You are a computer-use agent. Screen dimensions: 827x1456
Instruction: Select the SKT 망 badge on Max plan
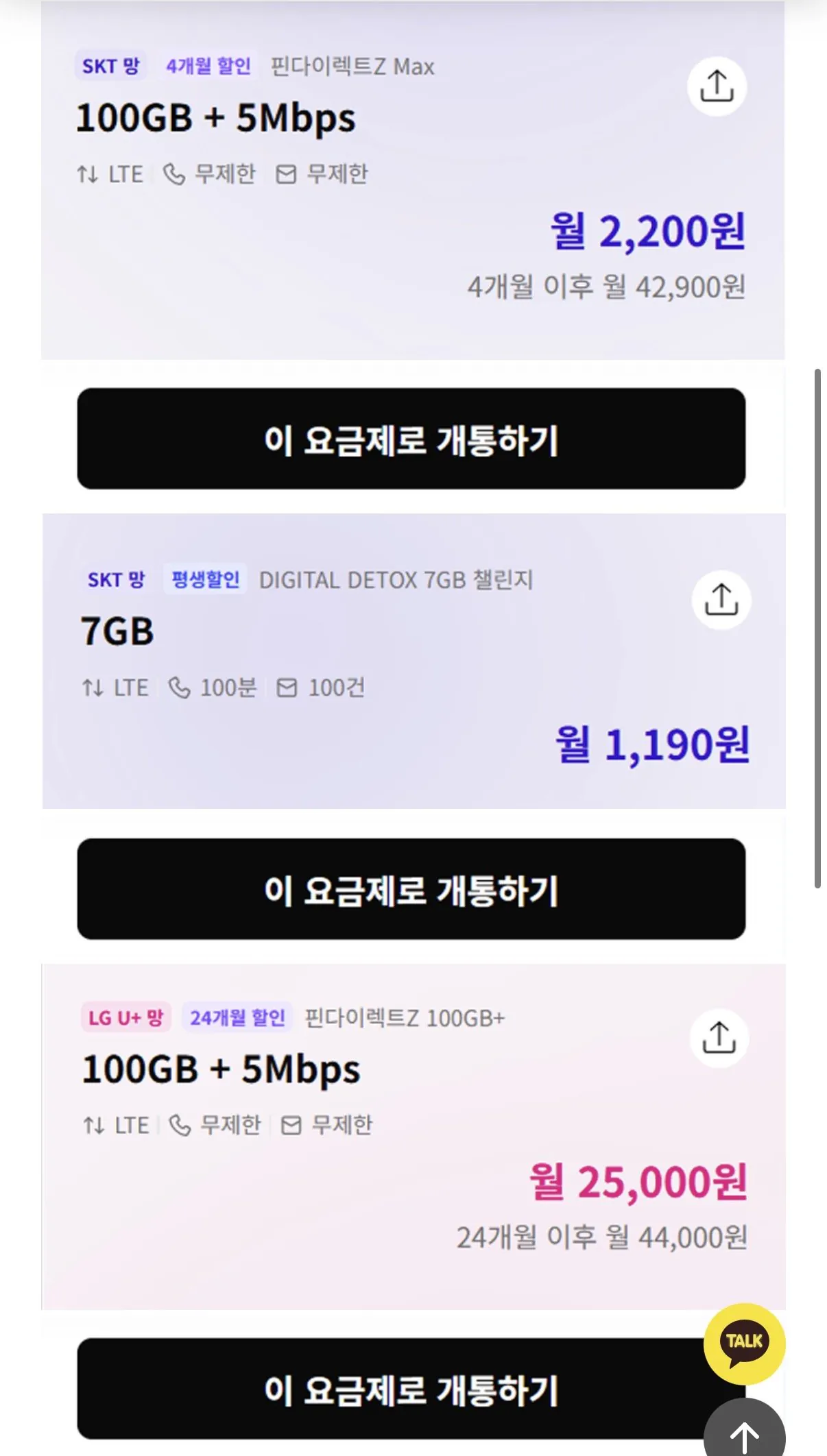tap(111, 66)
